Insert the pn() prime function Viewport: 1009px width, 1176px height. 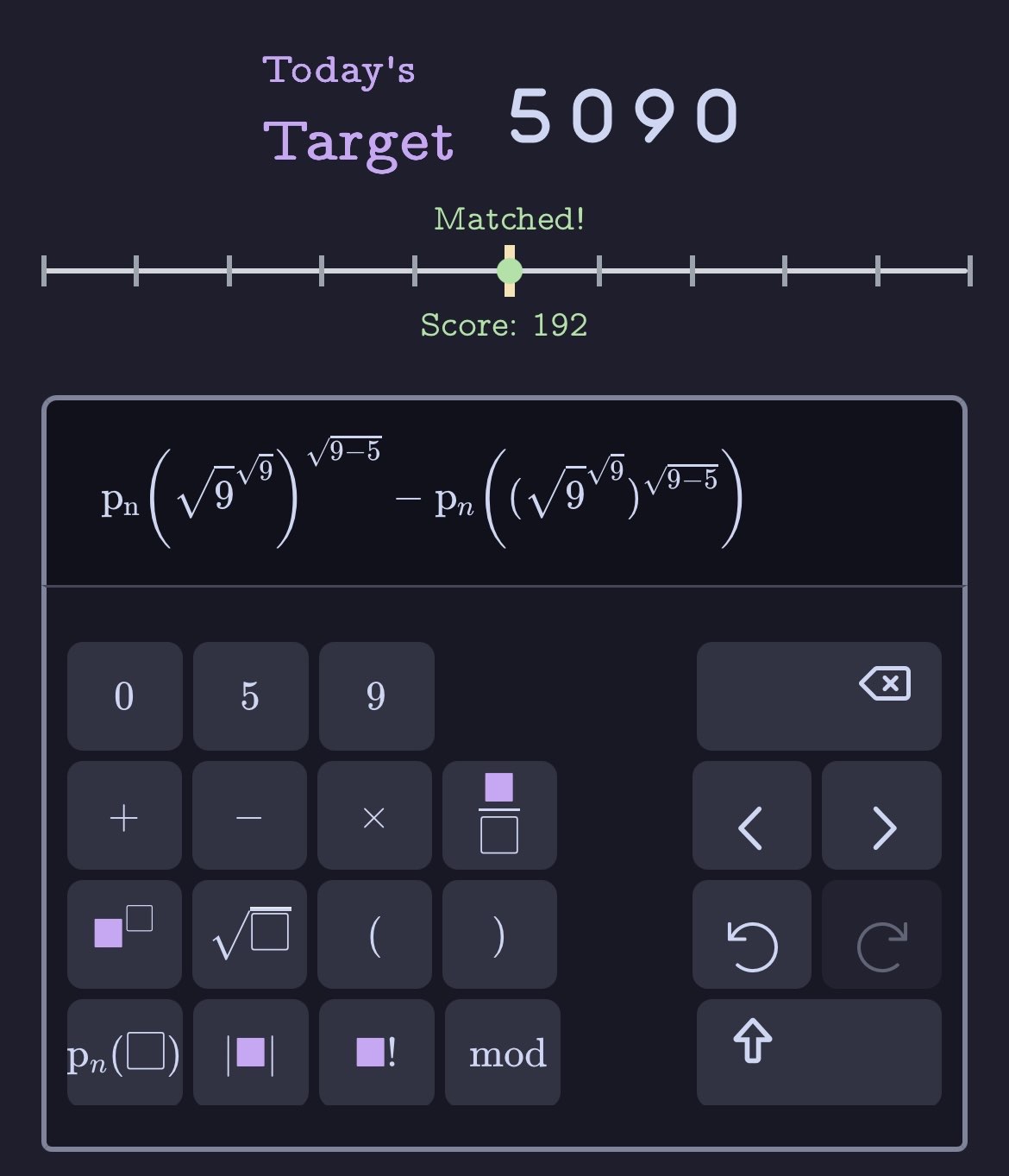coord(124,1053)
